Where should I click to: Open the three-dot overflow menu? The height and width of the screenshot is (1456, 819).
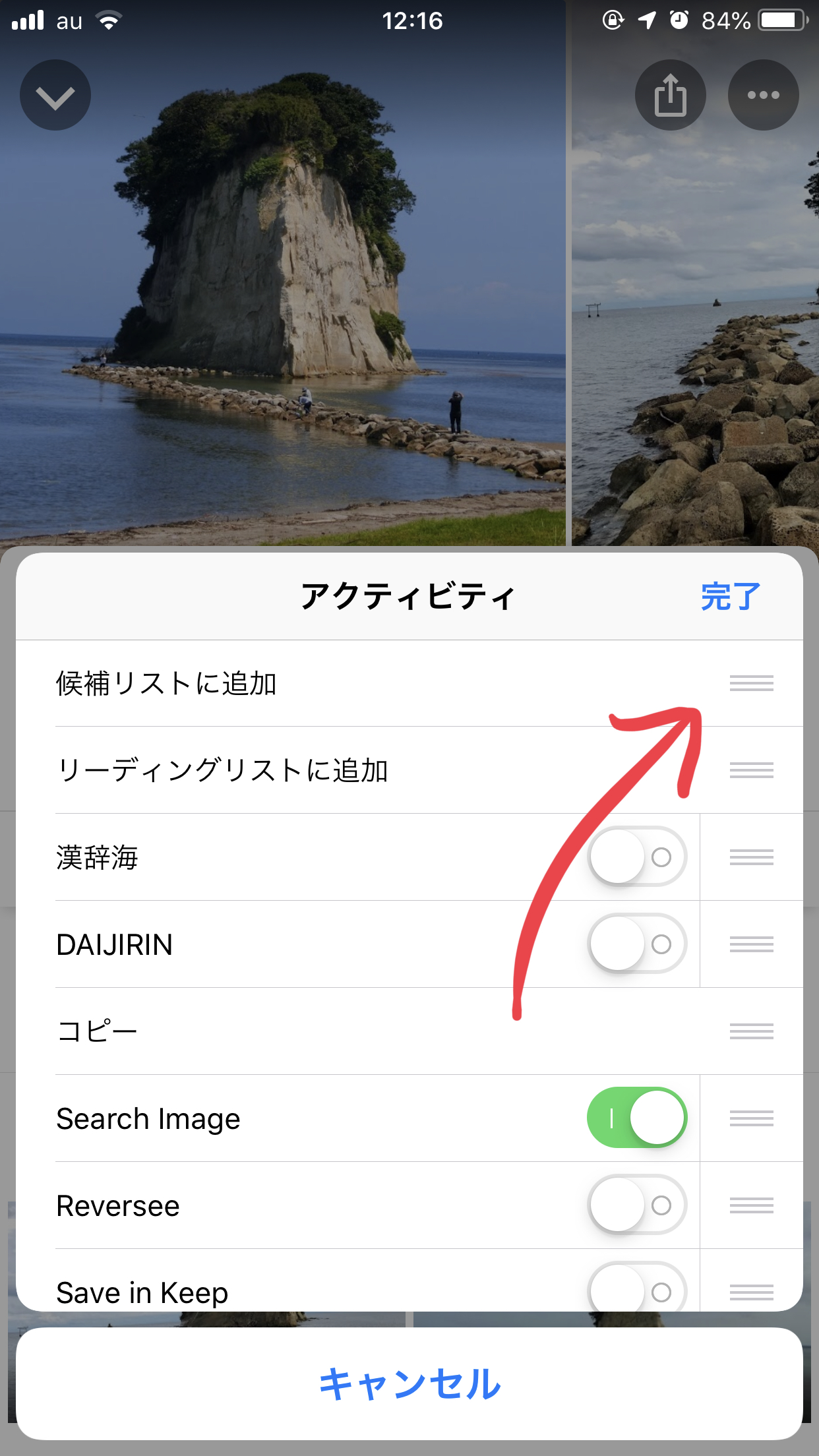(764, 95)
